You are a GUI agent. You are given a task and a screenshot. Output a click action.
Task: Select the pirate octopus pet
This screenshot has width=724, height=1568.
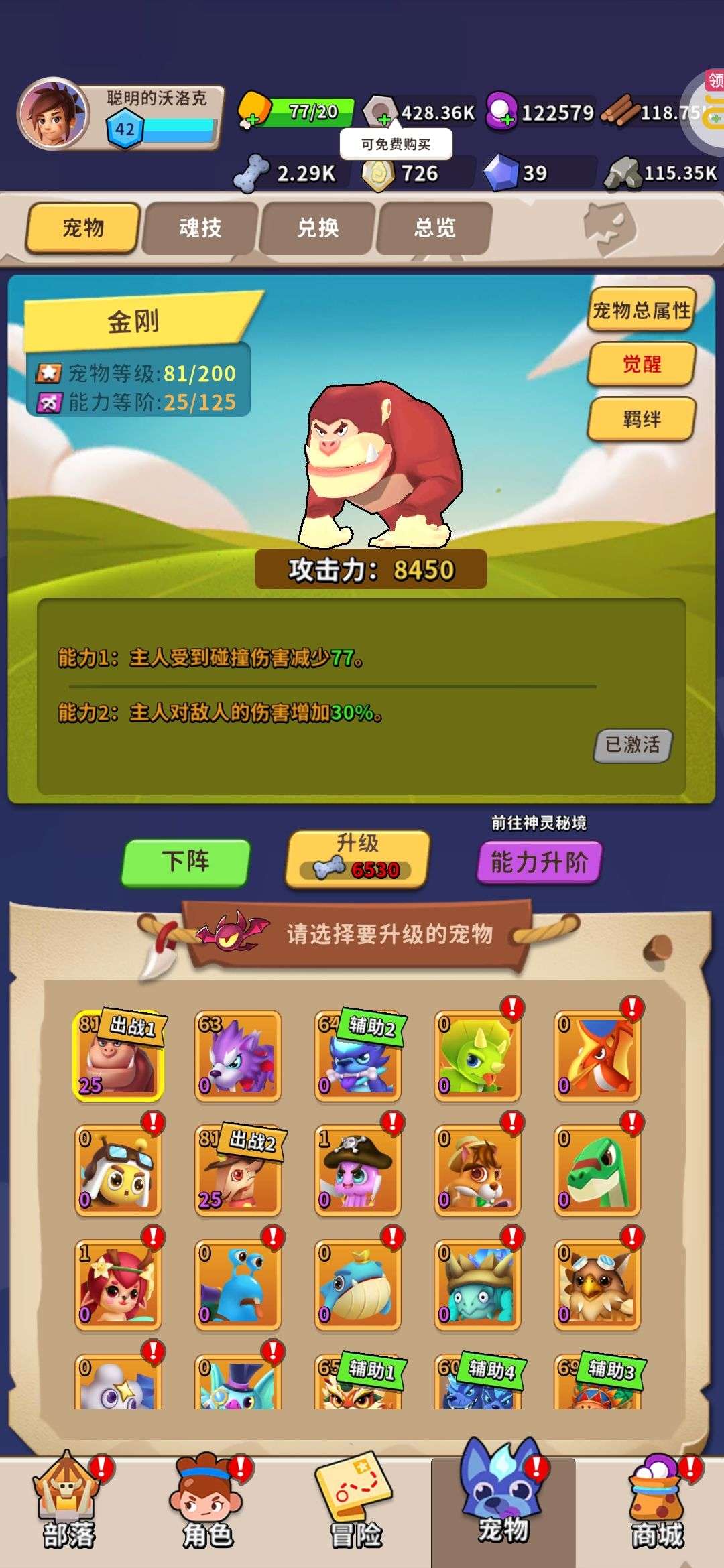[x=358, y=1171]
